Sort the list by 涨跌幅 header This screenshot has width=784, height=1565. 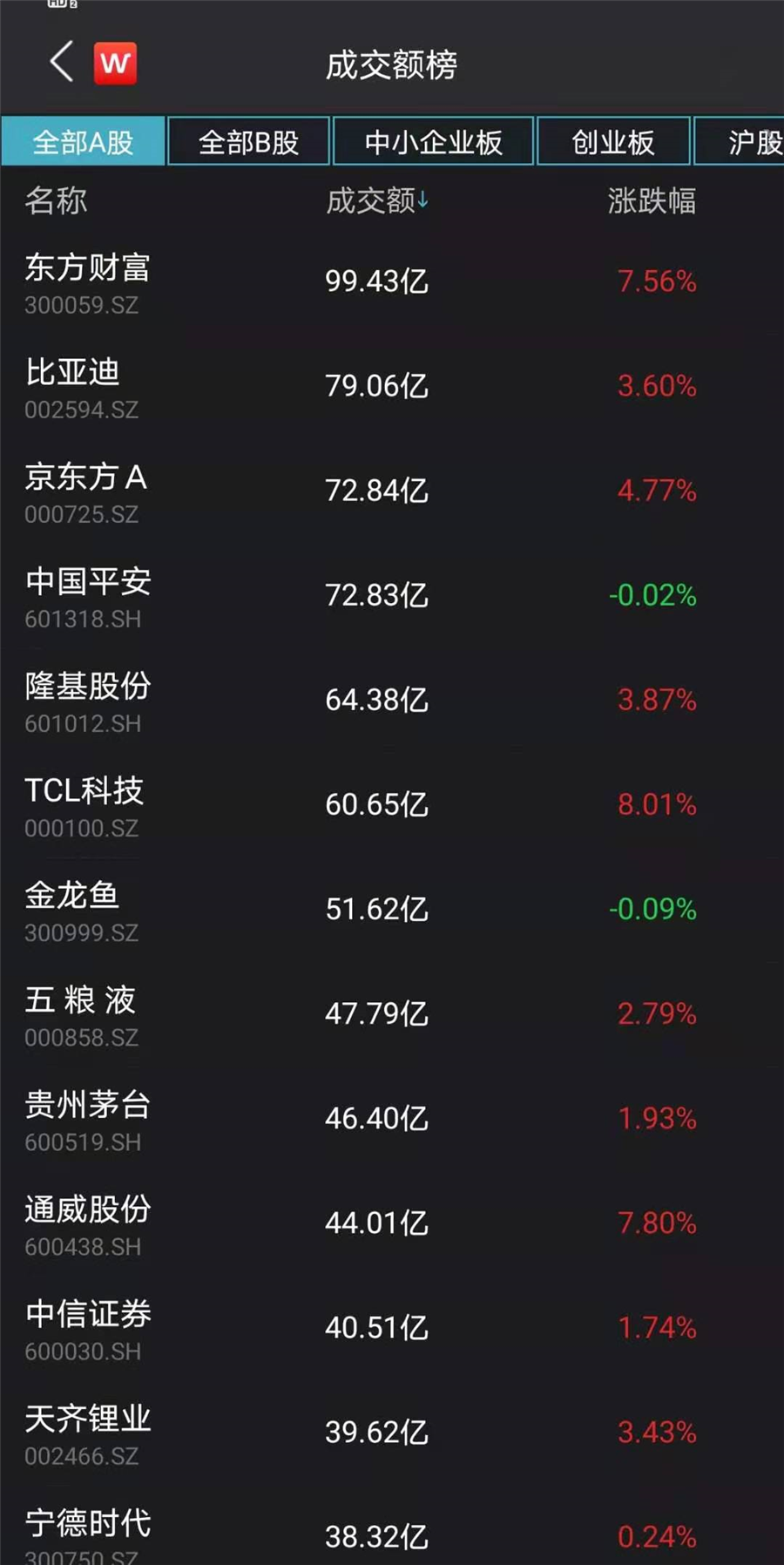652,201
